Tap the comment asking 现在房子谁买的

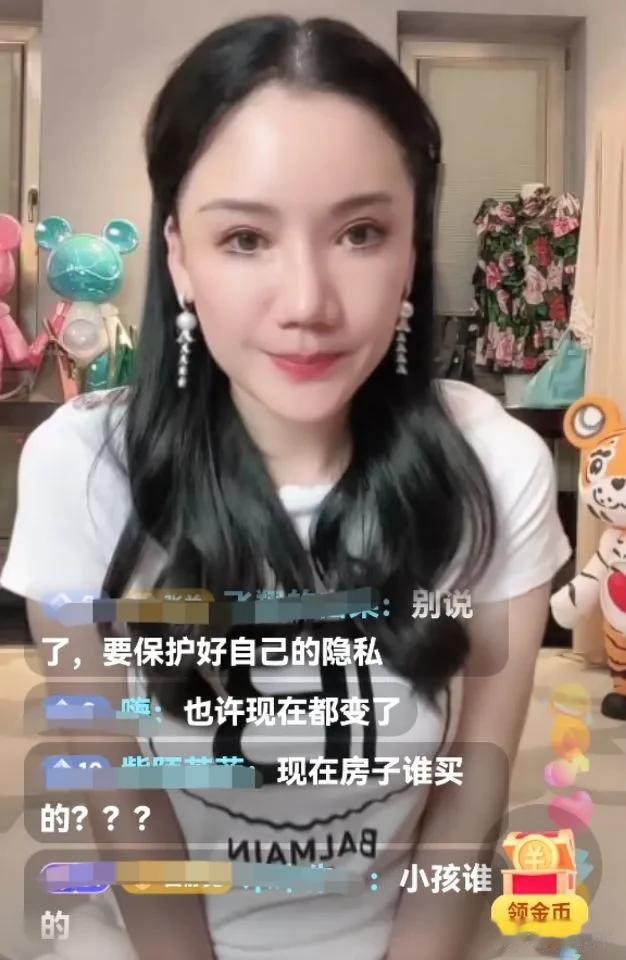[x=268, y=791]
